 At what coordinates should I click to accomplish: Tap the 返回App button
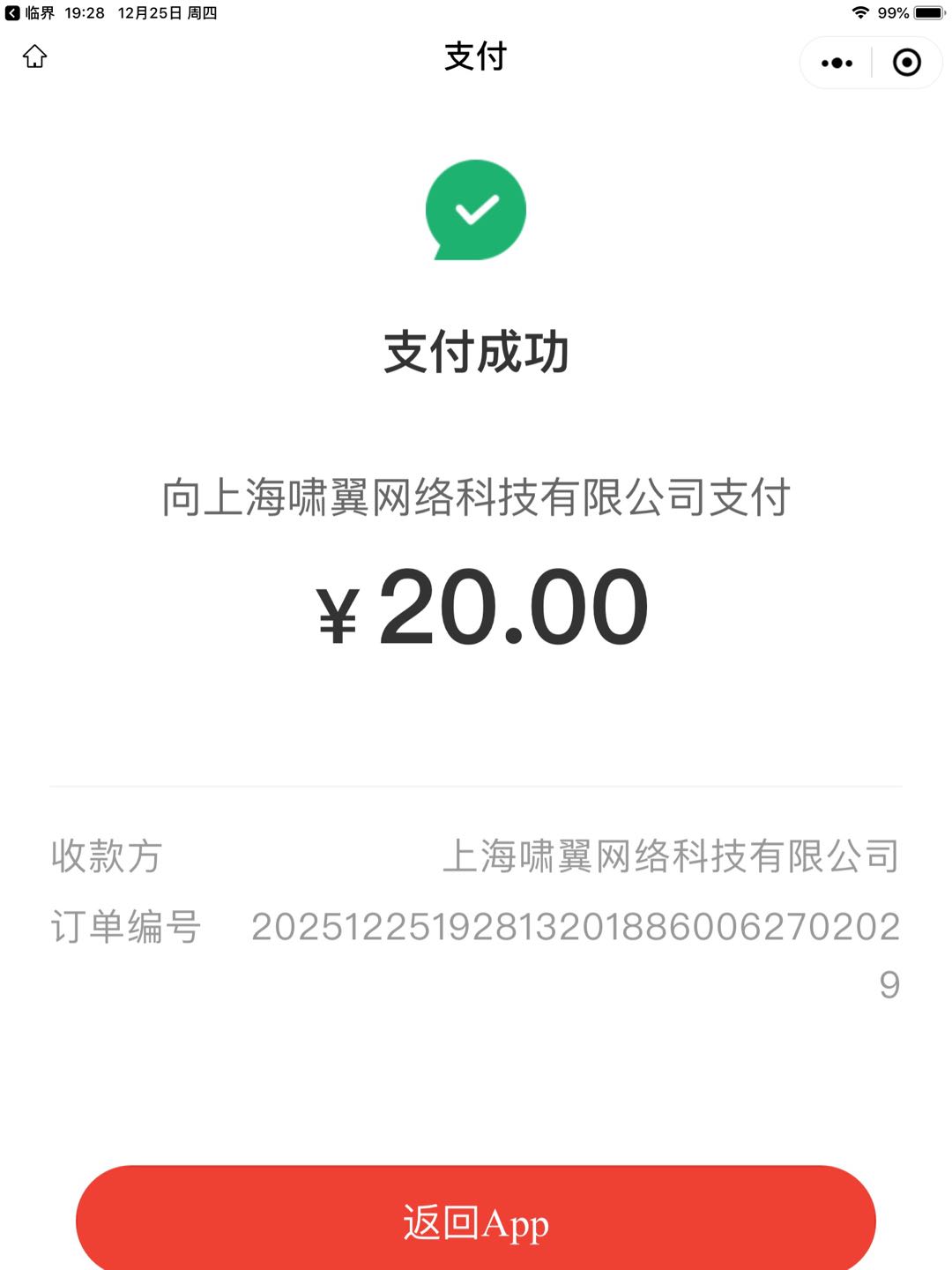pyautogui.click(x=476, y=1221)
